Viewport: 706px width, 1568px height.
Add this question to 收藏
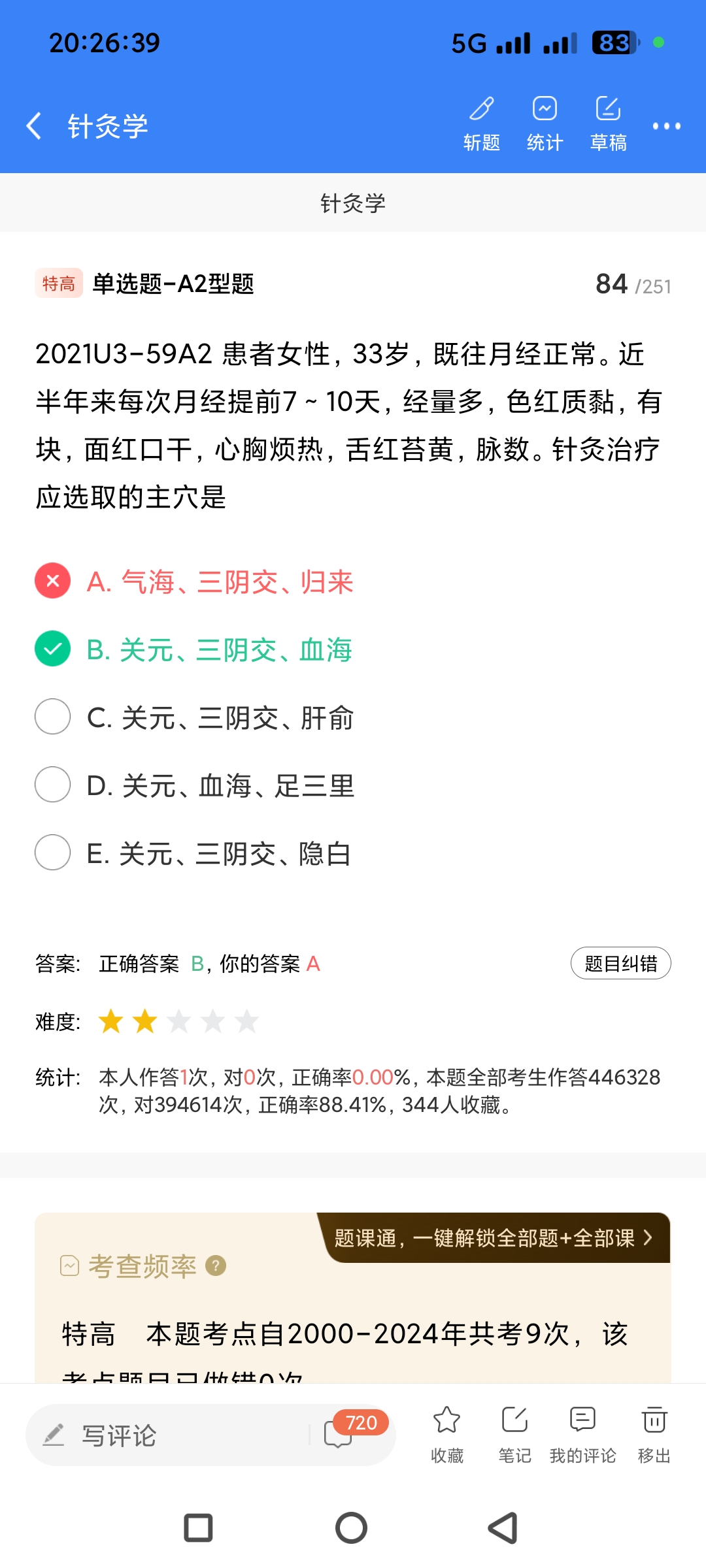point(447,1434)
